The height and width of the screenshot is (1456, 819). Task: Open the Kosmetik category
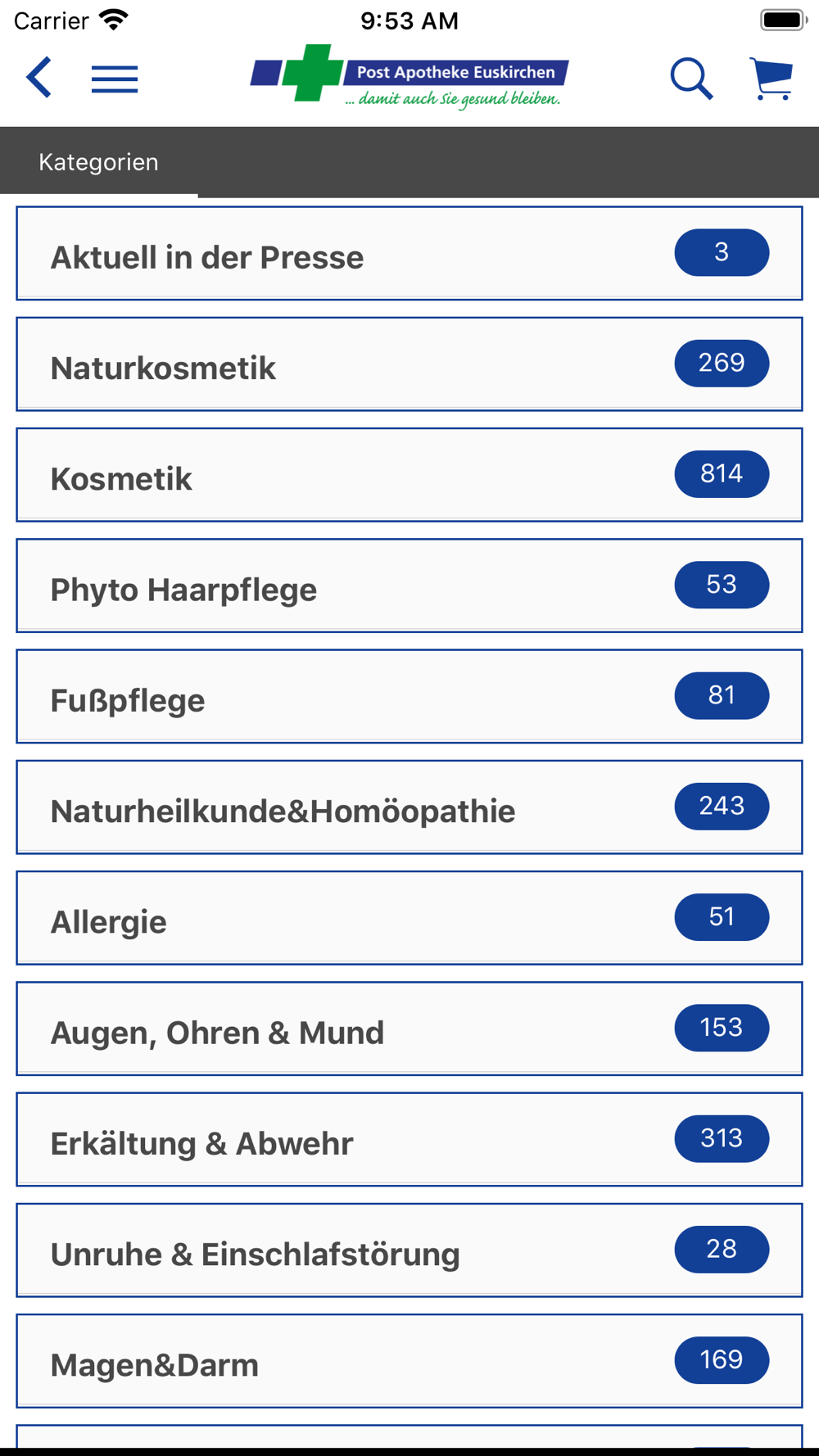(409, 475)
